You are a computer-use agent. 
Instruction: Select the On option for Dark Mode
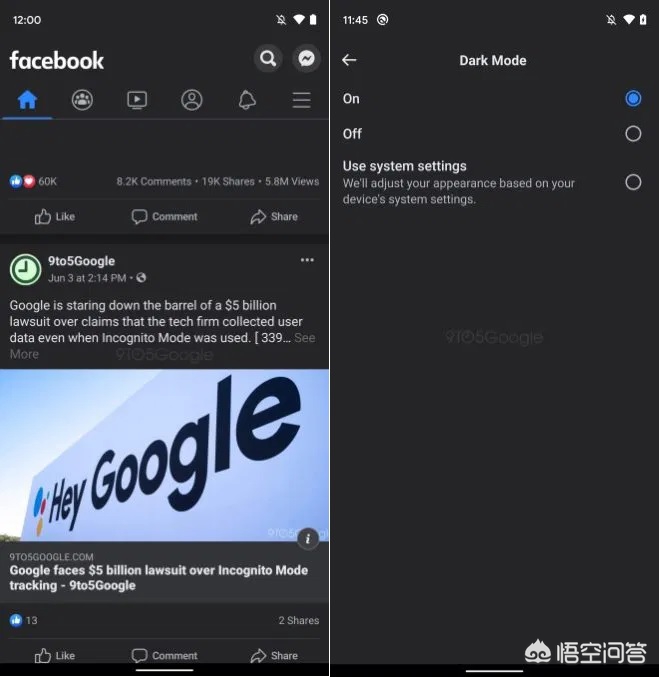[632, 98]
